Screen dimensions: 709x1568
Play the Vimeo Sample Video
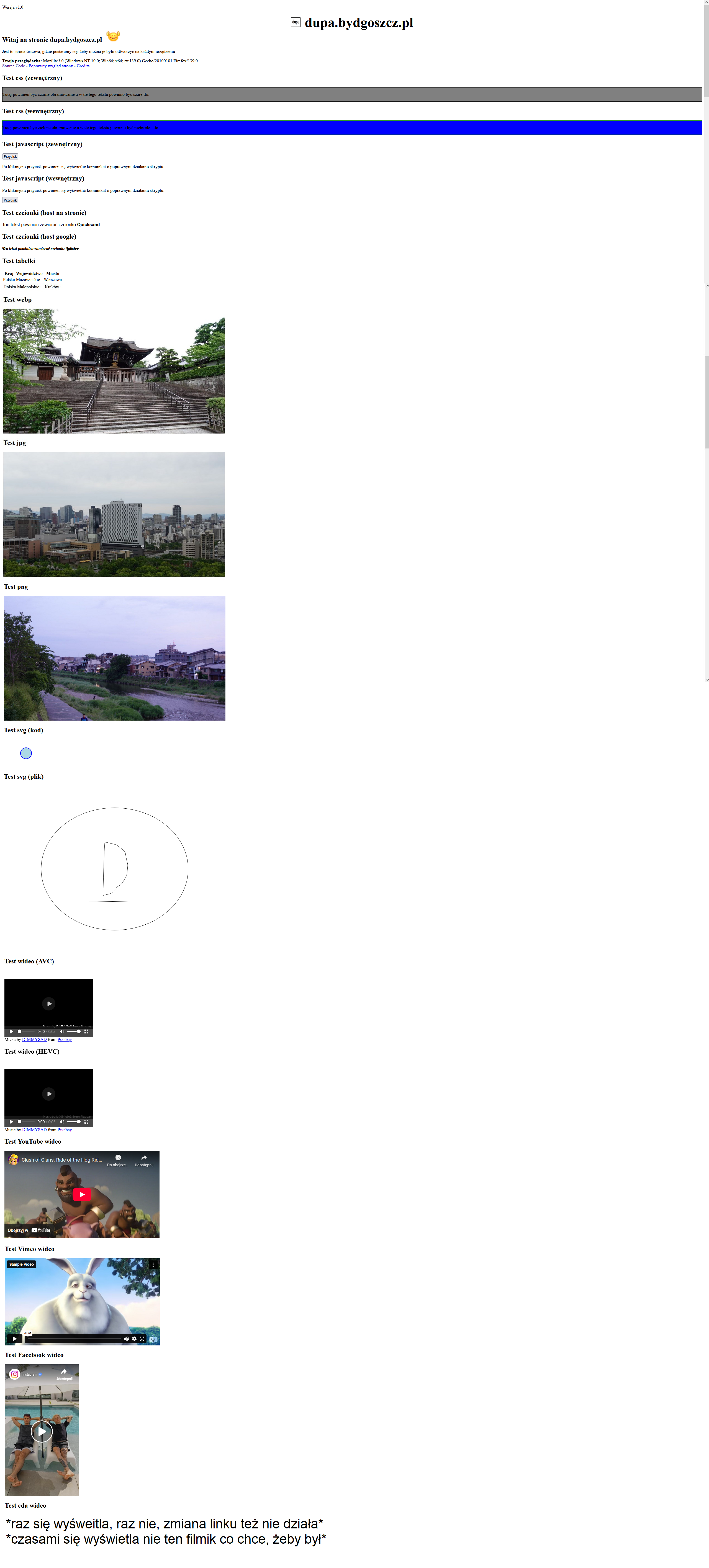(x=14, y=1339)
